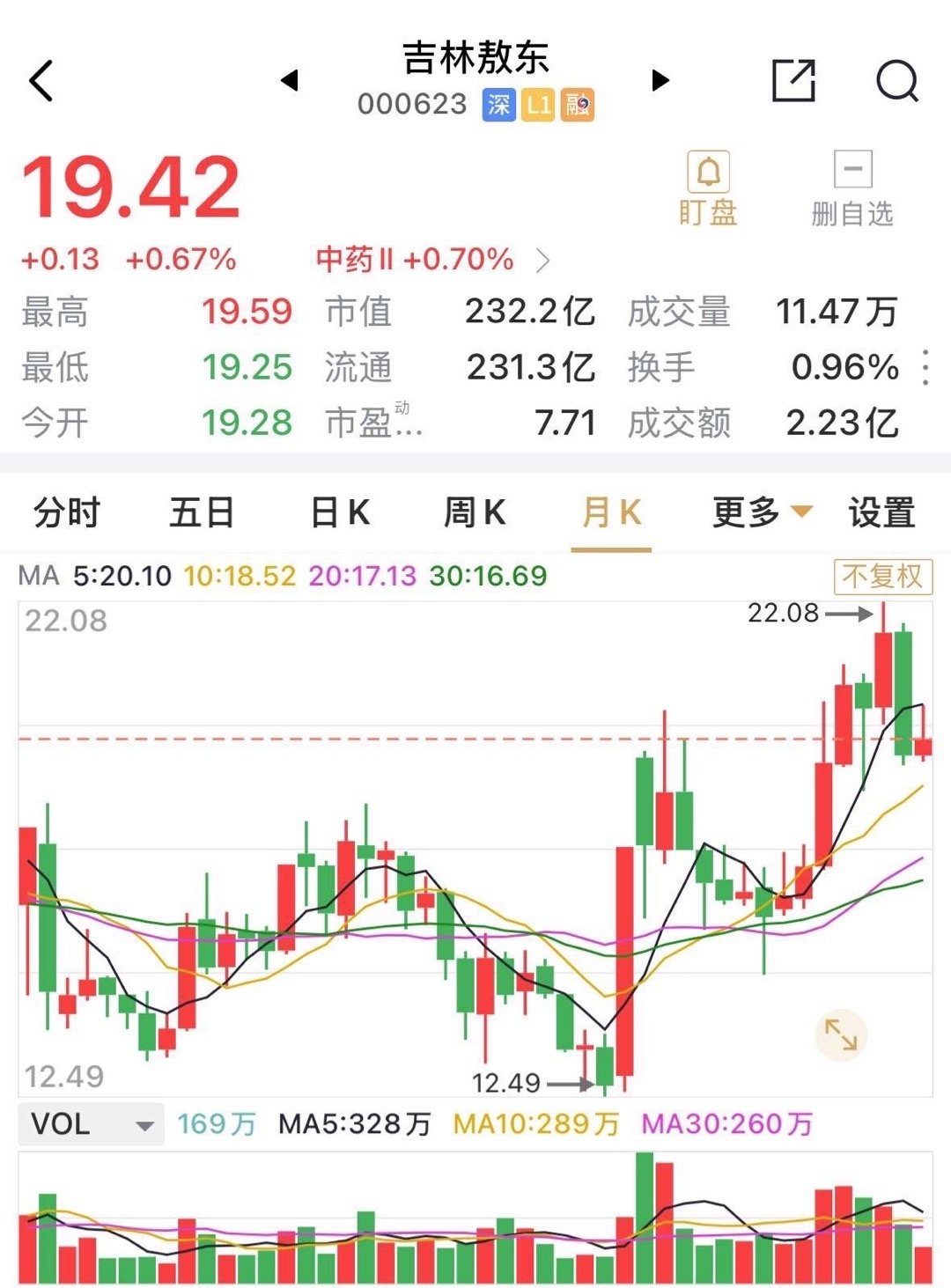Viewport: 951px width, 1288px height.
Task: Tap the 深 Shenzhen exchange badge
Action: tap(498, 105)
